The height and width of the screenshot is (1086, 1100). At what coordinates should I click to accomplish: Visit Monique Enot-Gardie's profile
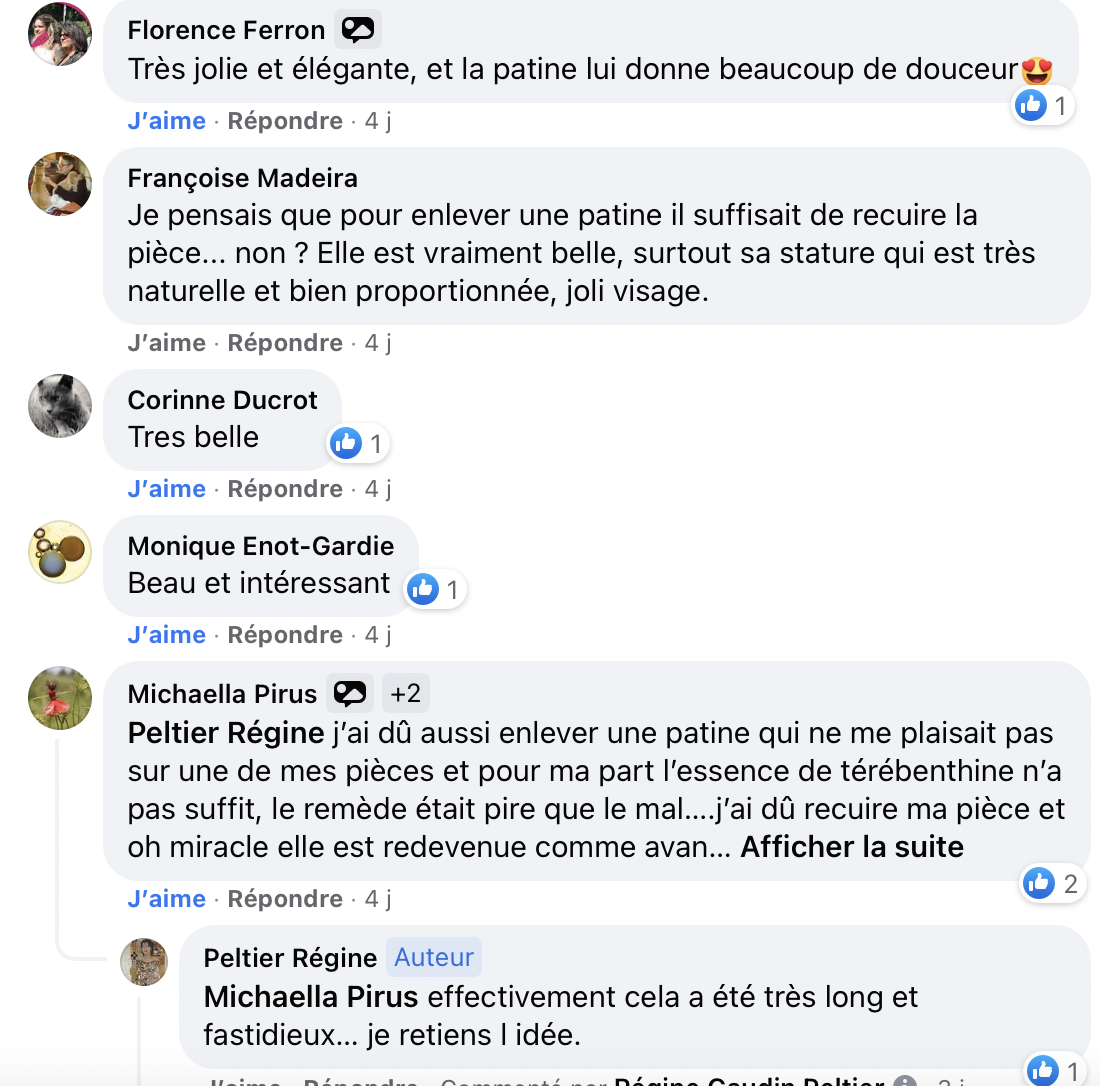(x=261, y=546)
